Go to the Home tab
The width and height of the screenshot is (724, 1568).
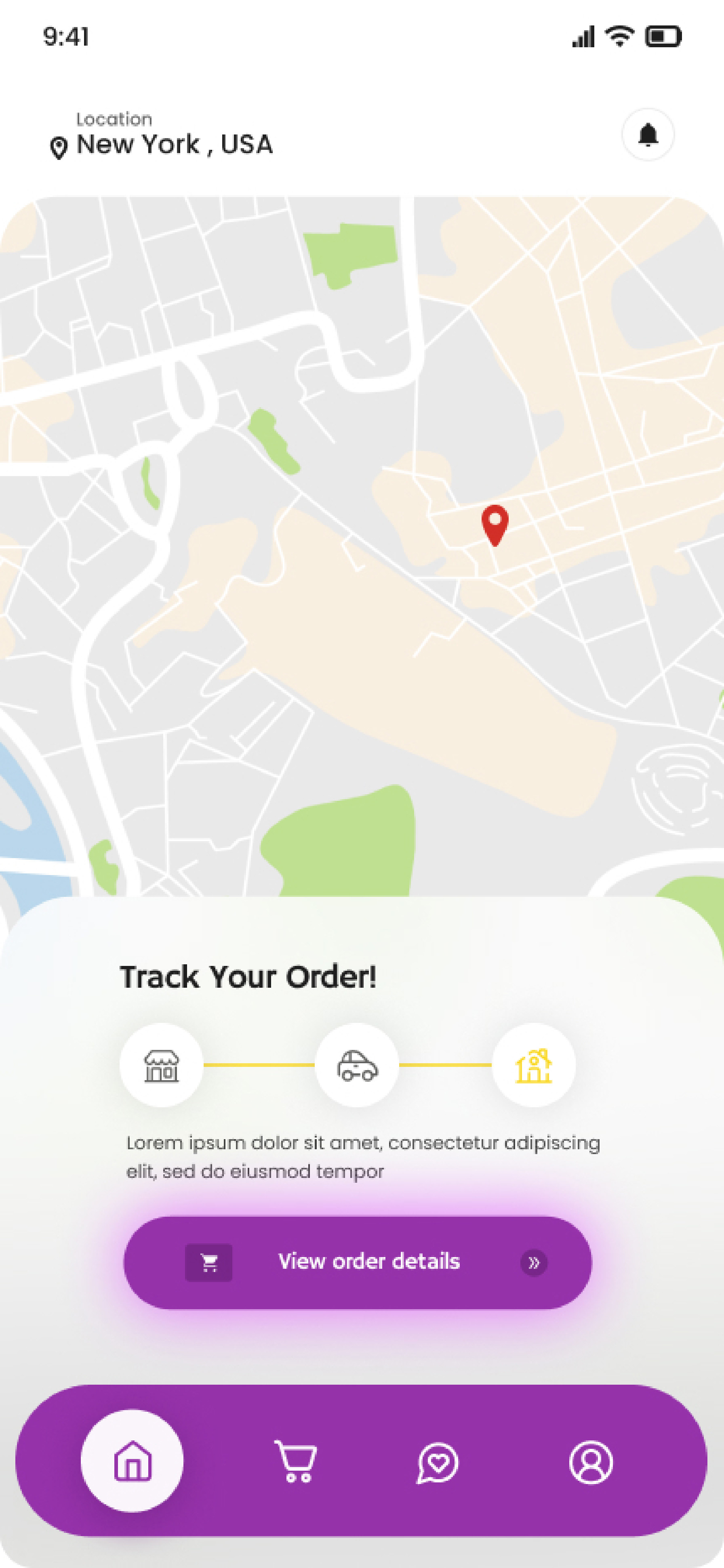[132, 1461]
